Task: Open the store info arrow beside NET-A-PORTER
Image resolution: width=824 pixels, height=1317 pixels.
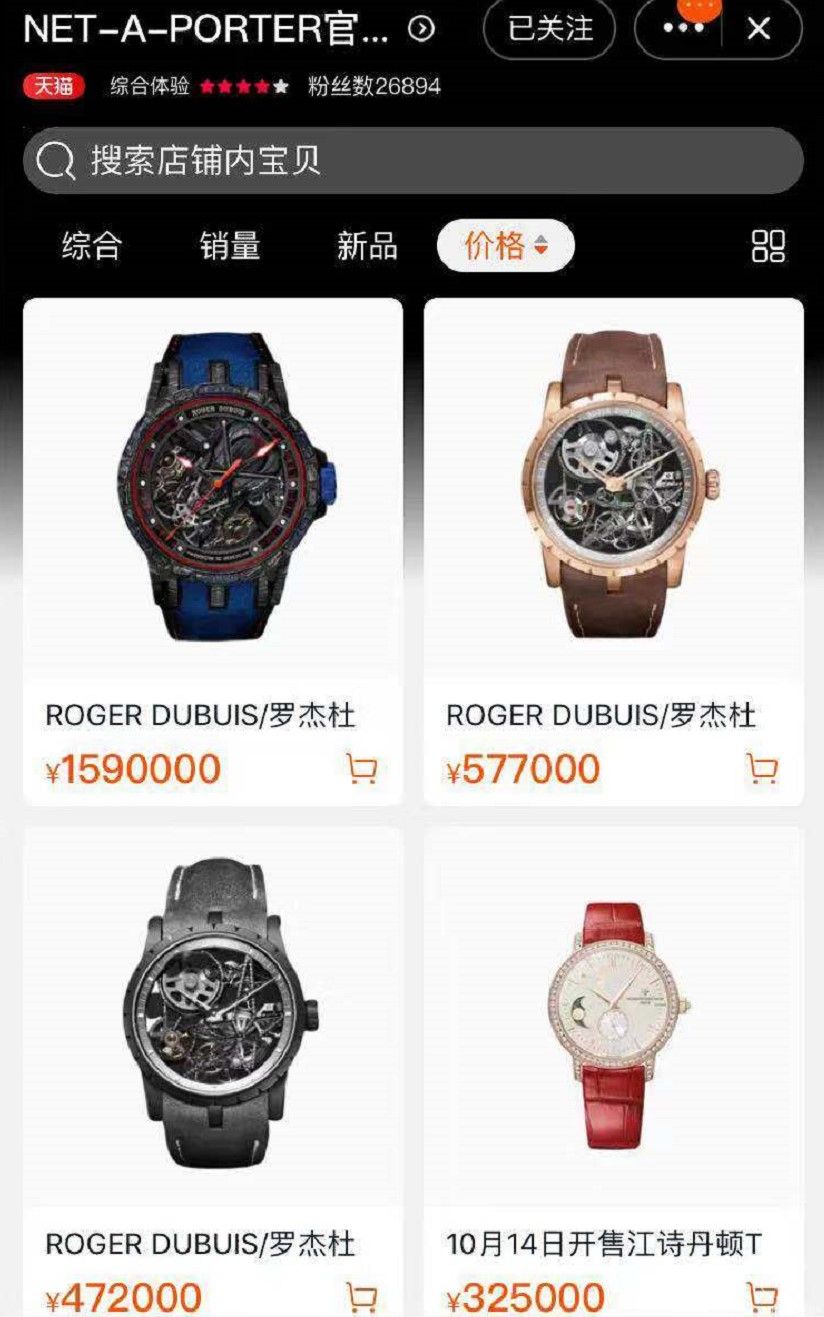Action: click(422, 29)
